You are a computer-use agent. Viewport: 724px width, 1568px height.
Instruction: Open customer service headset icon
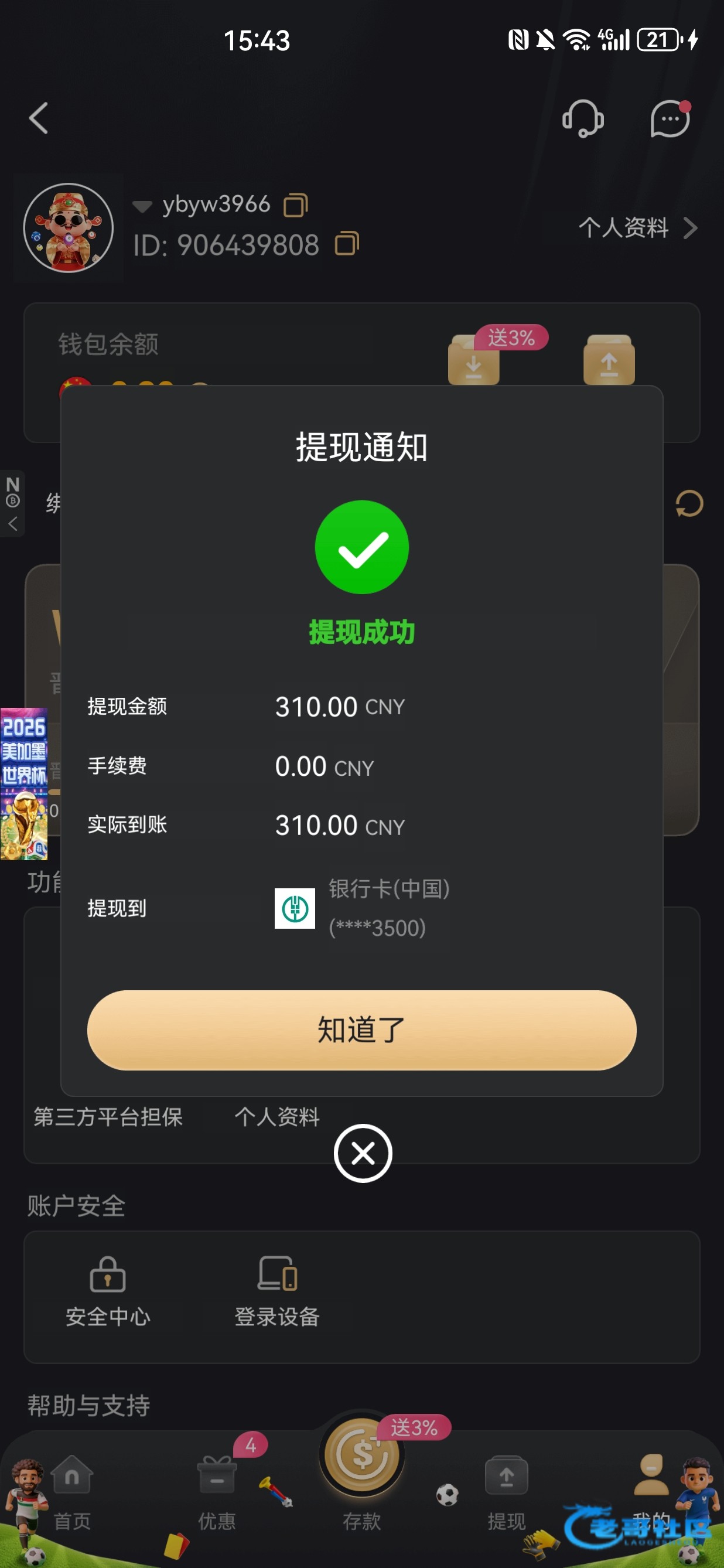(x=583, y=118)
